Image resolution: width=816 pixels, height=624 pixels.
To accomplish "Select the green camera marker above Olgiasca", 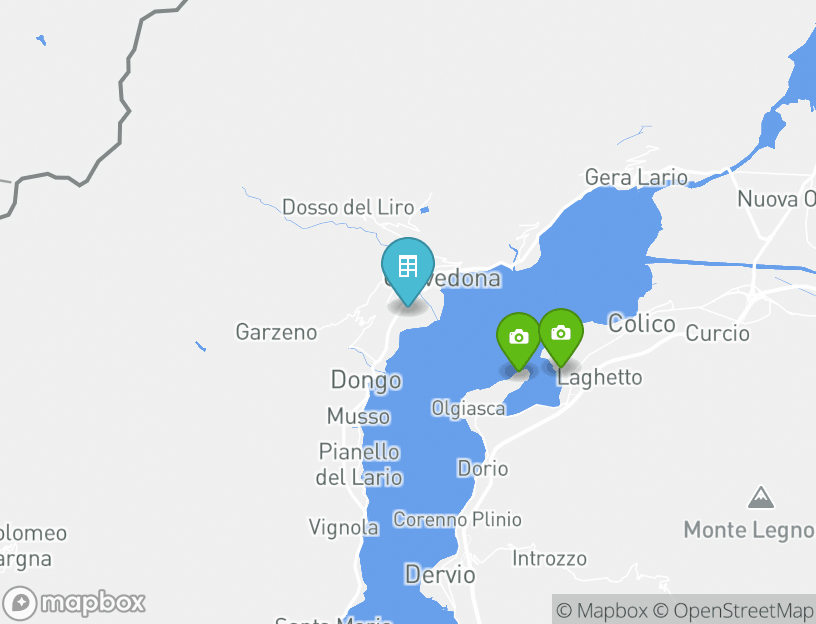I will (x=518, y=338).
